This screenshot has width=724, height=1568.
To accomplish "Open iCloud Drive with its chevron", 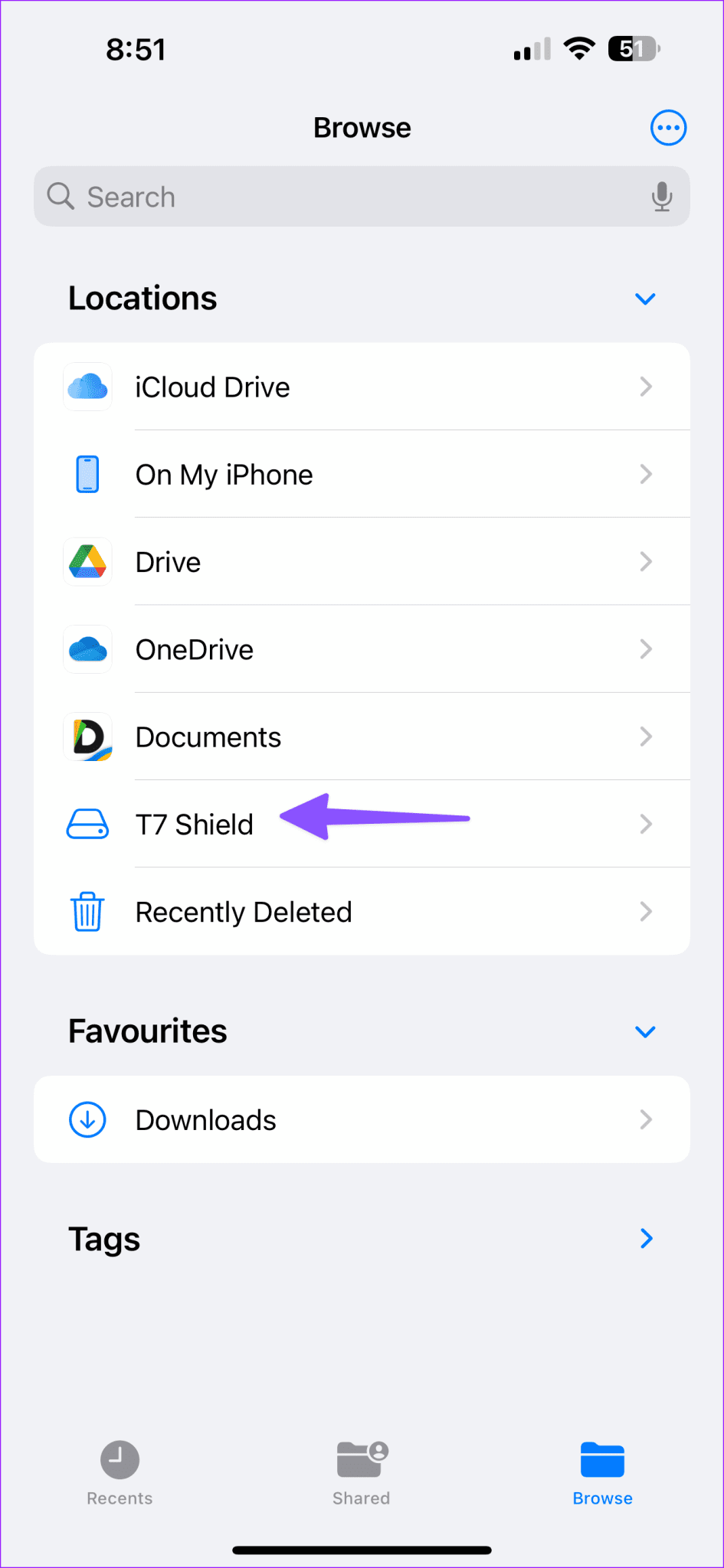I will pyautogui.click(x=646, y=387).
